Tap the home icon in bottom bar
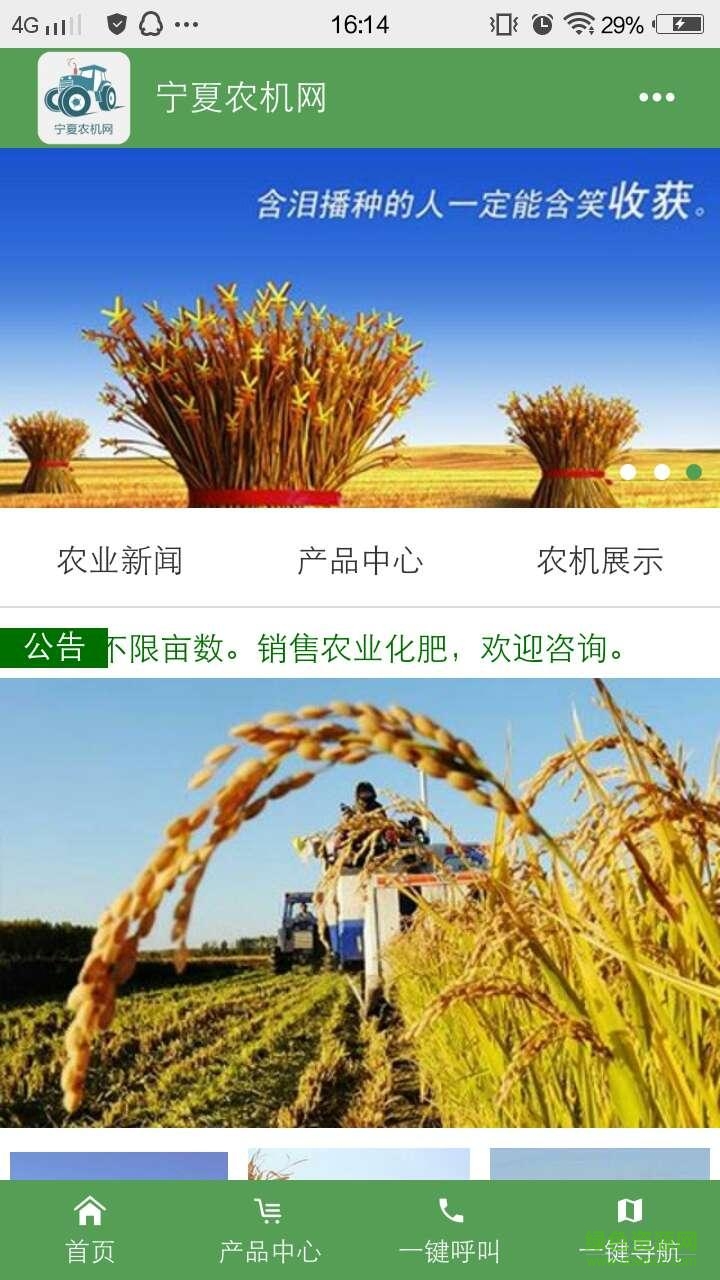Screen dimensions: 720x1280 click(x=90, y=1209)
